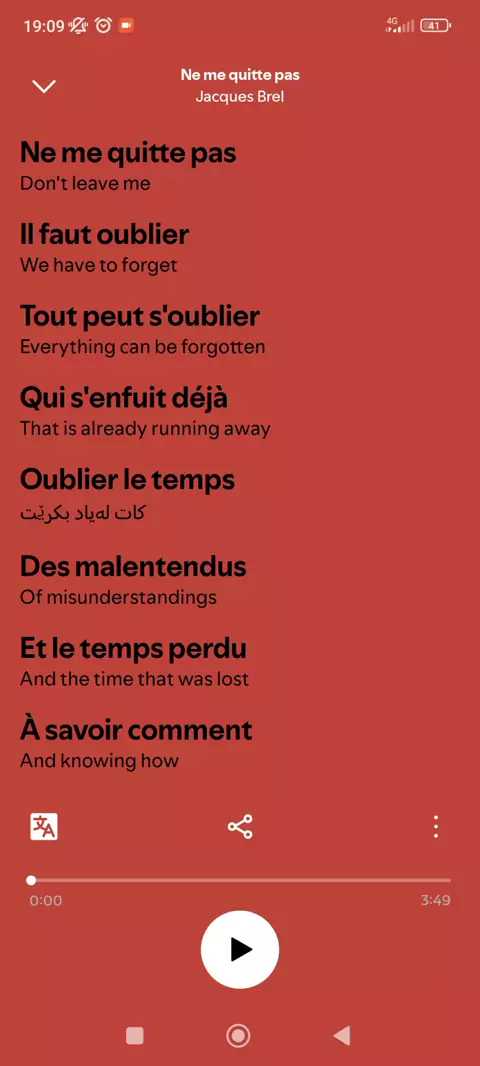Play Ne me quitte pas

click(240, 949)
